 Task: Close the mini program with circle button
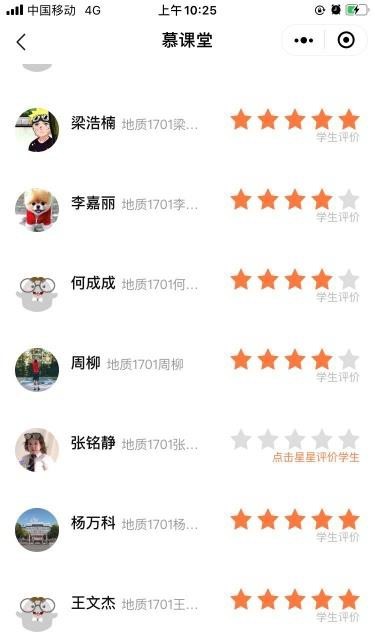[x=346, y=40]
